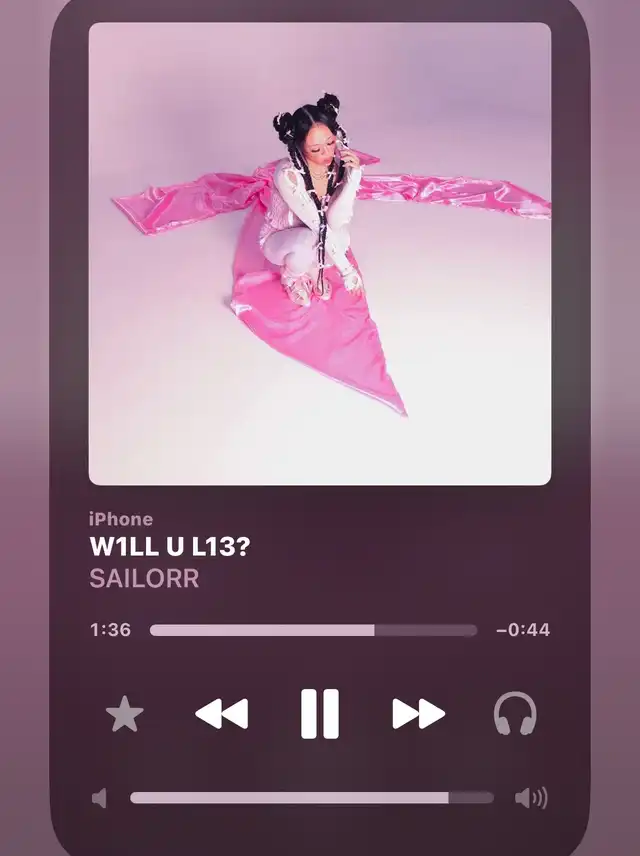This screenshot has height=856, width=640.
Task: Tap the song progress bar to seek
Action: [313, 630]
